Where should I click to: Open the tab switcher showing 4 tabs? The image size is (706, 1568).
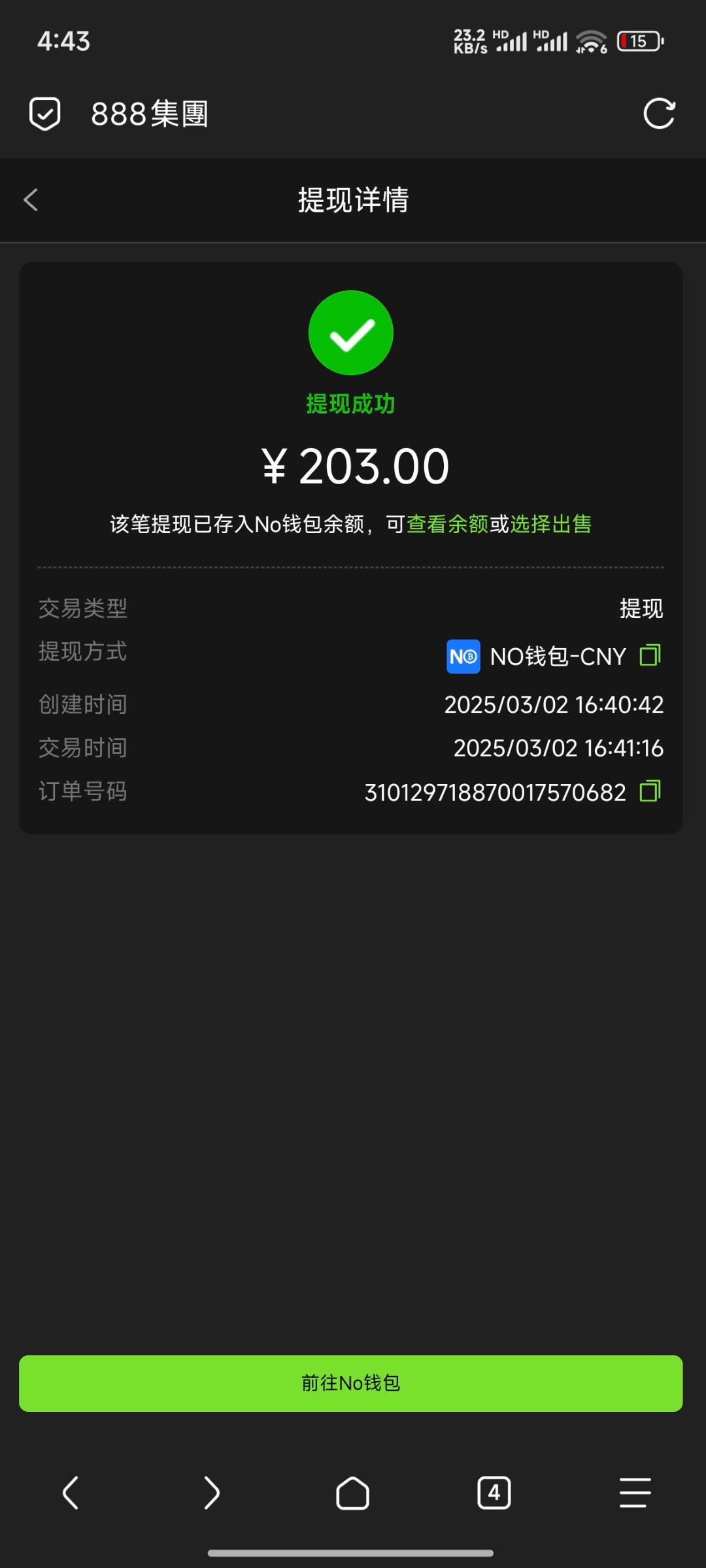[x=494, y=1493]
